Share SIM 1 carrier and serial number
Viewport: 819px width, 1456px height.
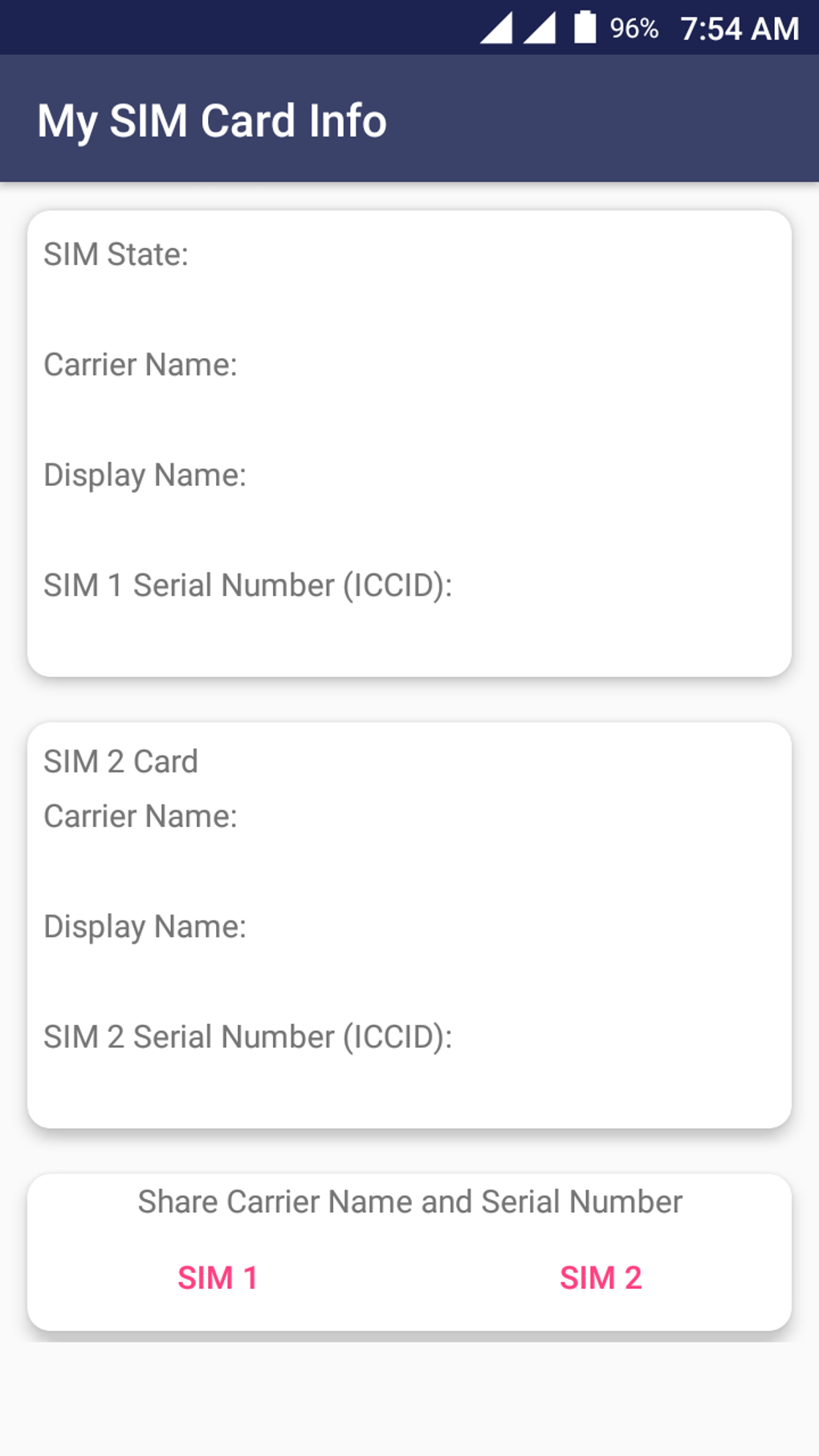pyautogui.click(x=218, y=1277)
